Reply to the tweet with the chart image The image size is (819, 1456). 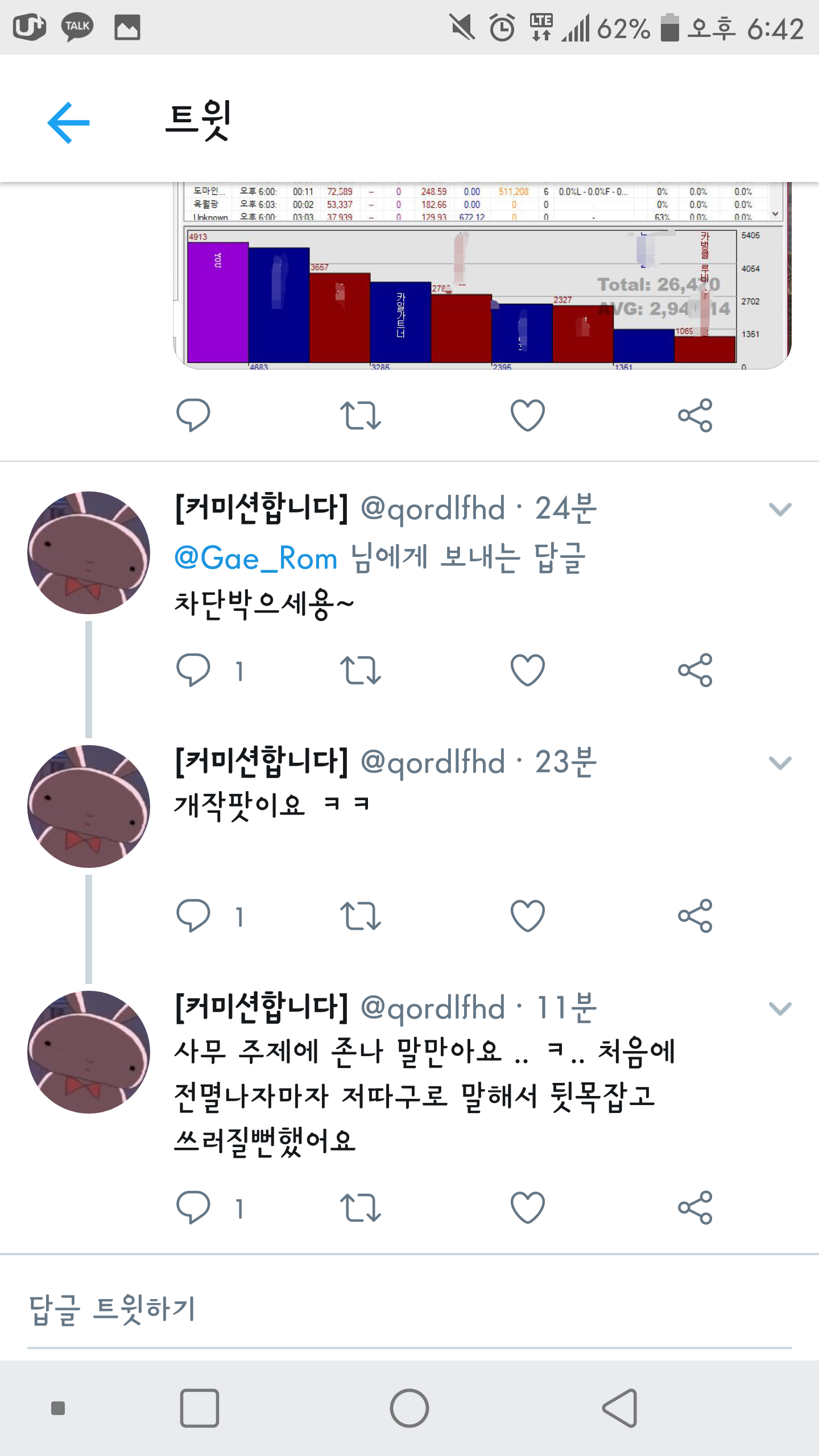pyautogui.click(x=193, y=415)
